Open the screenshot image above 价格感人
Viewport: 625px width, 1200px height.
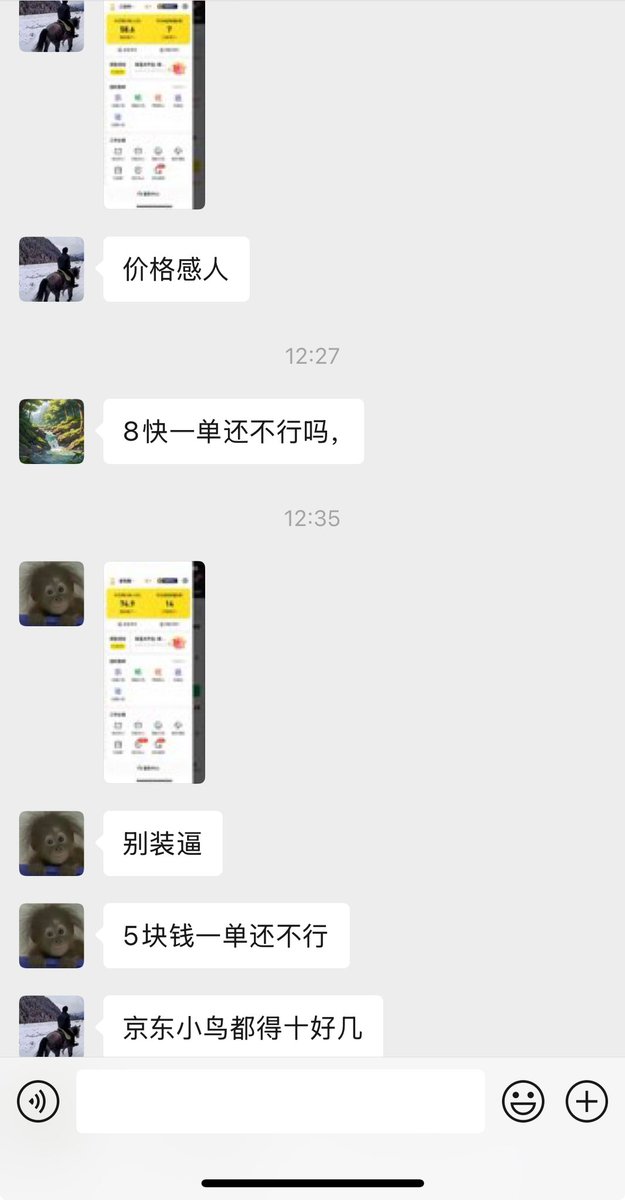click(154, 105)
